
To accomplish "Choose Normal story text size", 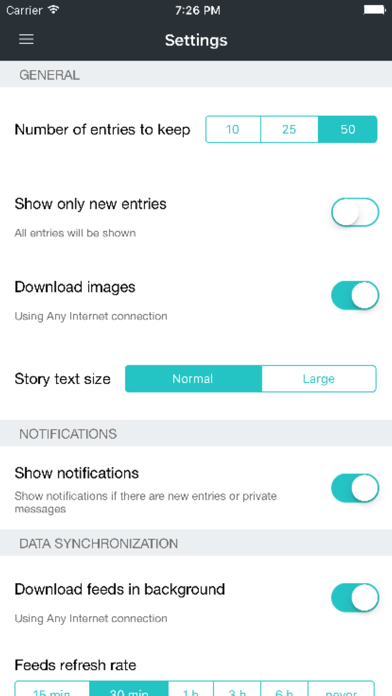I will (193, 379).
